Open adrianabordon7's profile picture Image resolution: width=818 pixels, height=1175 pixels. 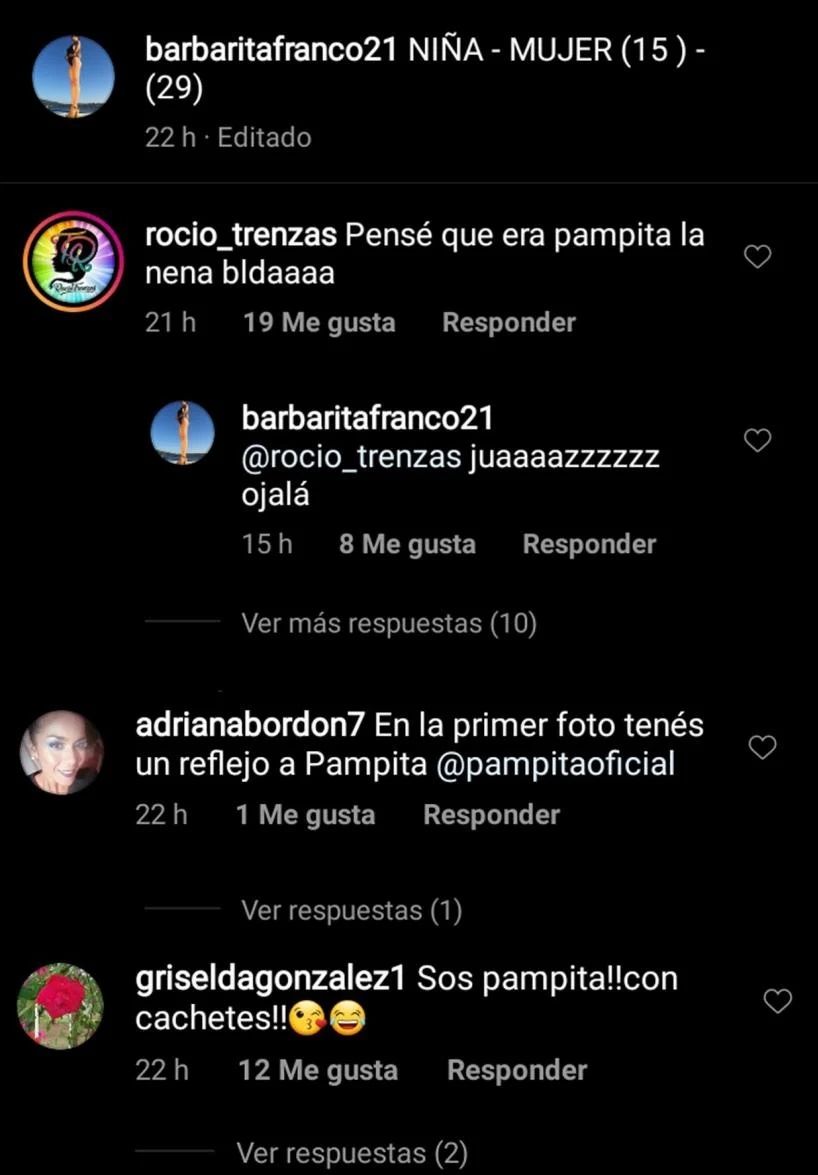tap(62, 752)
